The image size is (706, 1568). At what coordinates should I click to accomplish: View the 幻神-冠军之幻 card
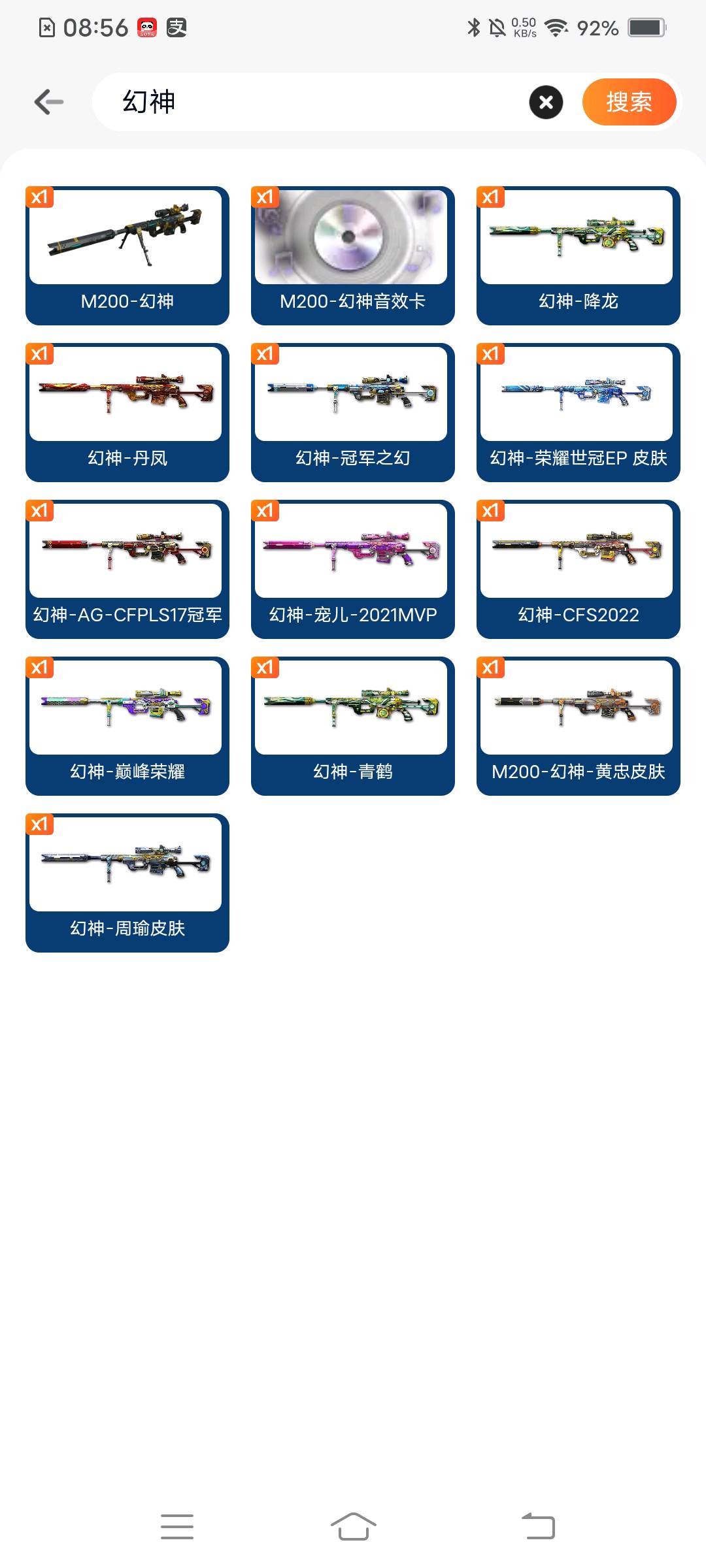click(x=352, y=412)
